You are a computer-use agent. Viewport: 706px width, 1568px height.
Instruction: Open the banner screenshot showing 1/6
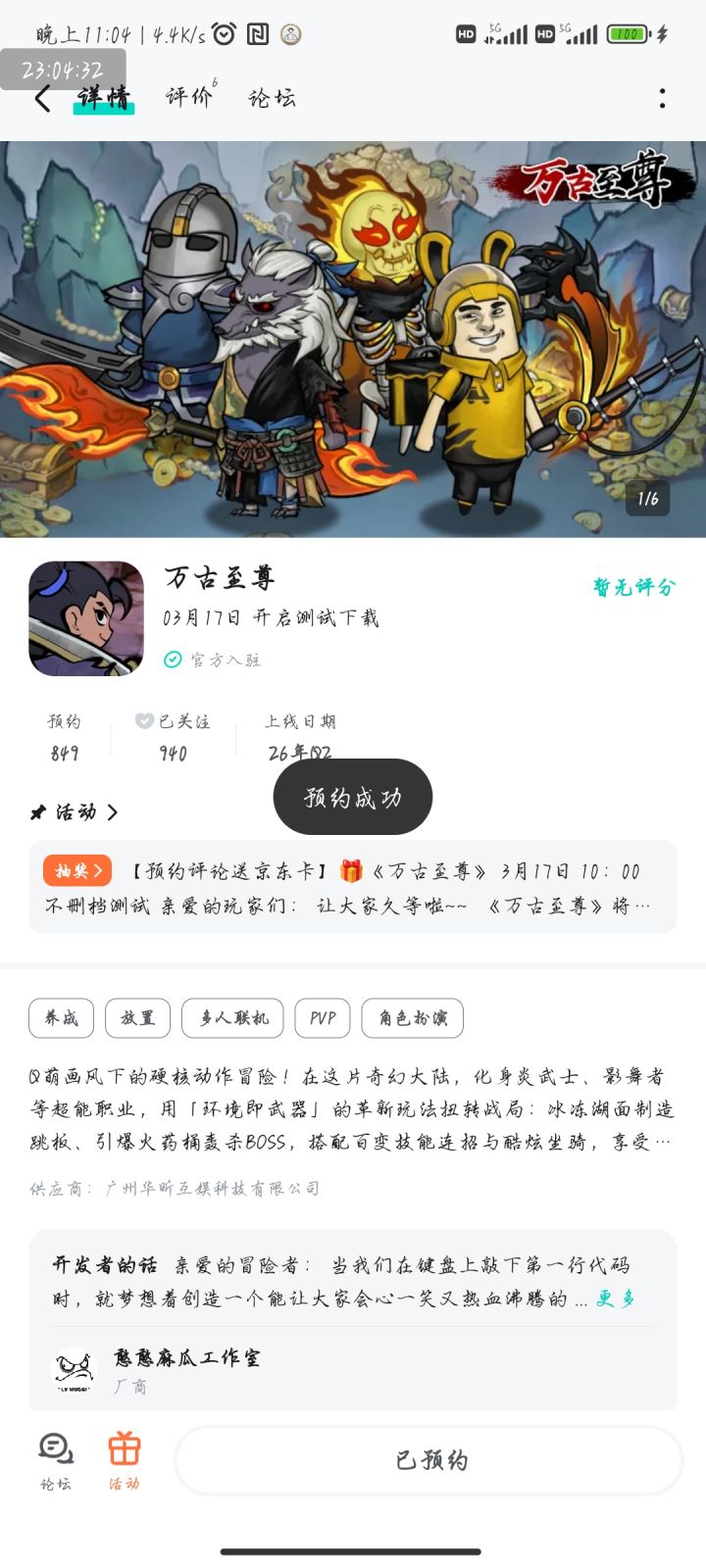coord(648,499)
